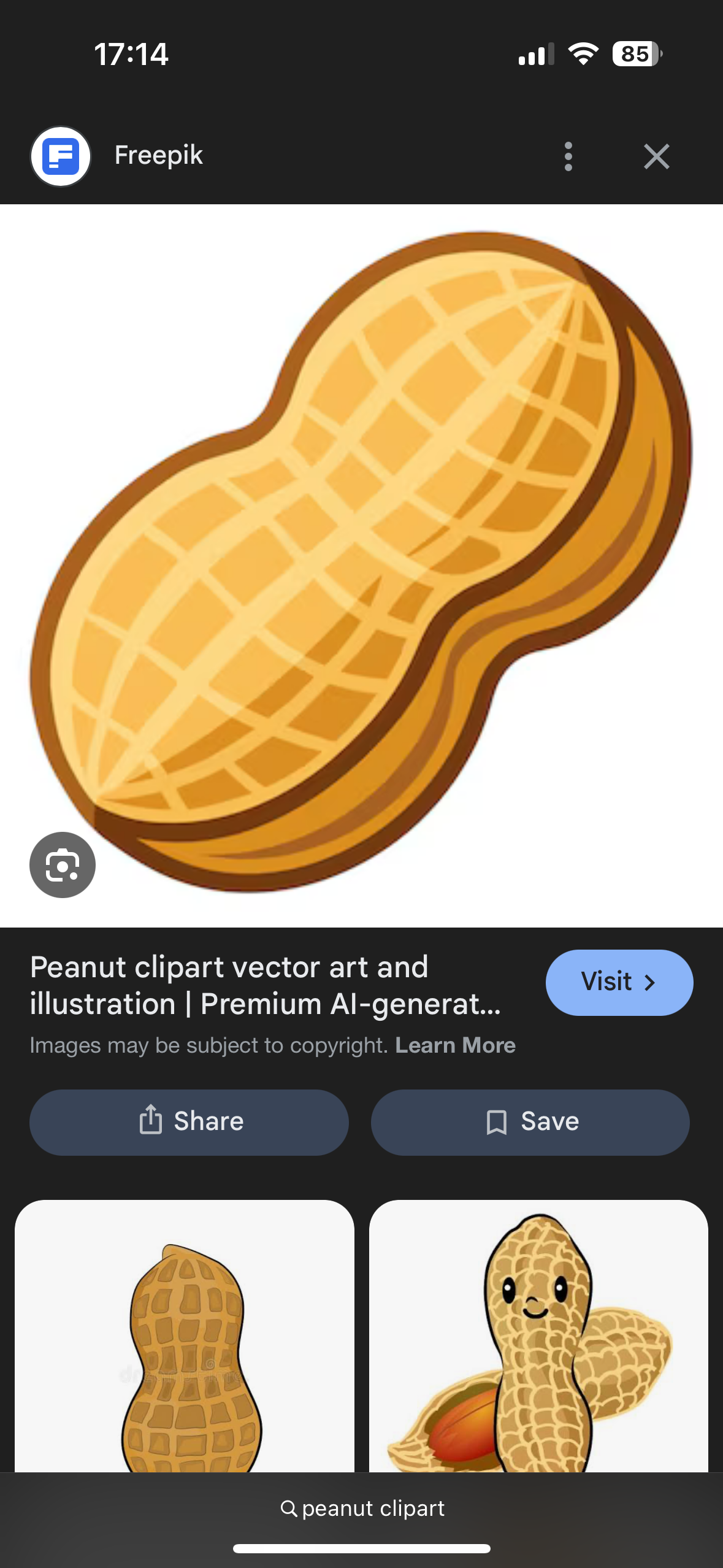This screenshot has width=723, height=1568.
Task: Open the peanut clipart vector art title
Action: [265, 985]
